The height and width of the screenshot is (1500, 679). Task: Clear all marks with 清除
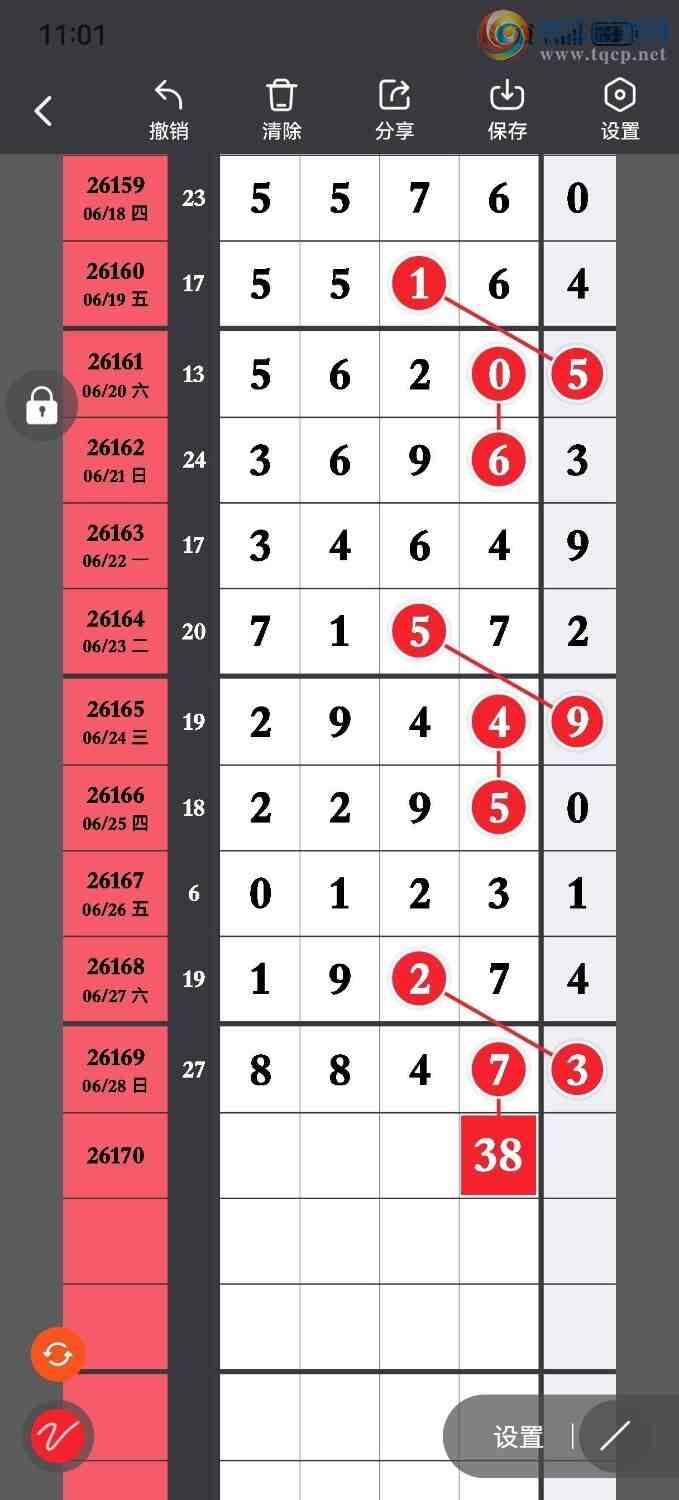pos(281,110)
